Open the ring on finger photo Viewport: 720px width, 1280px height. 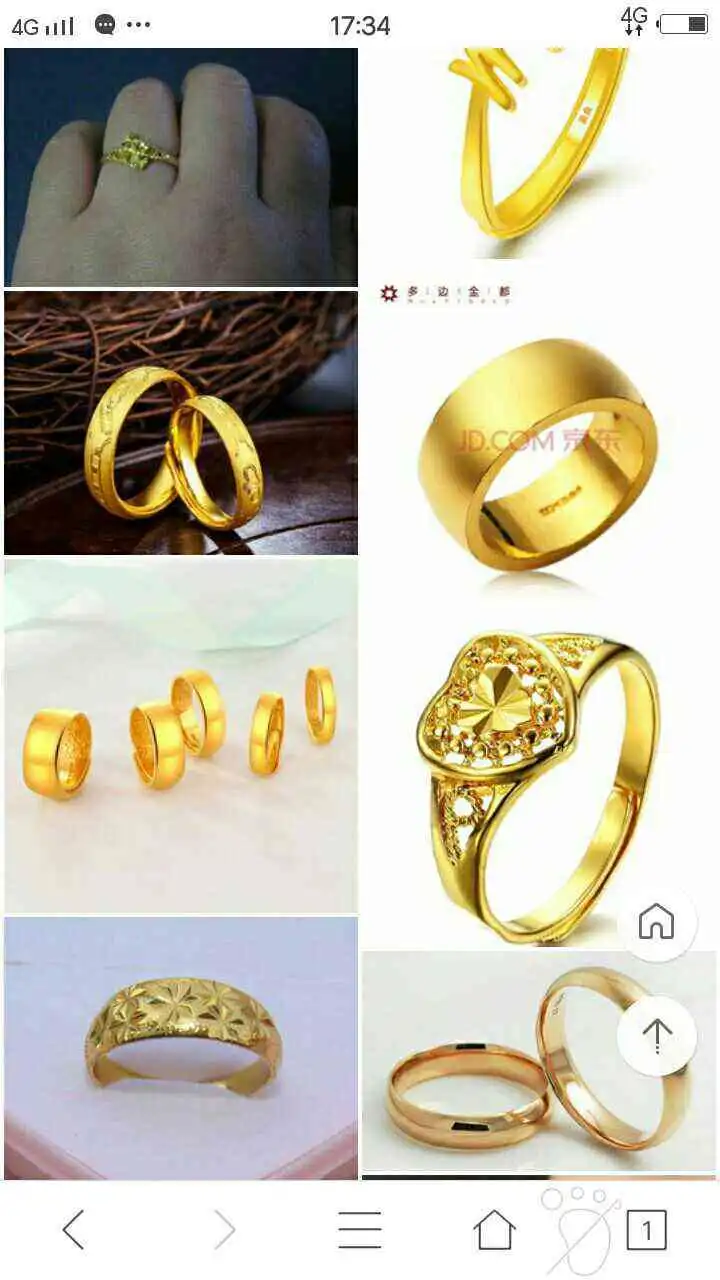181,167
